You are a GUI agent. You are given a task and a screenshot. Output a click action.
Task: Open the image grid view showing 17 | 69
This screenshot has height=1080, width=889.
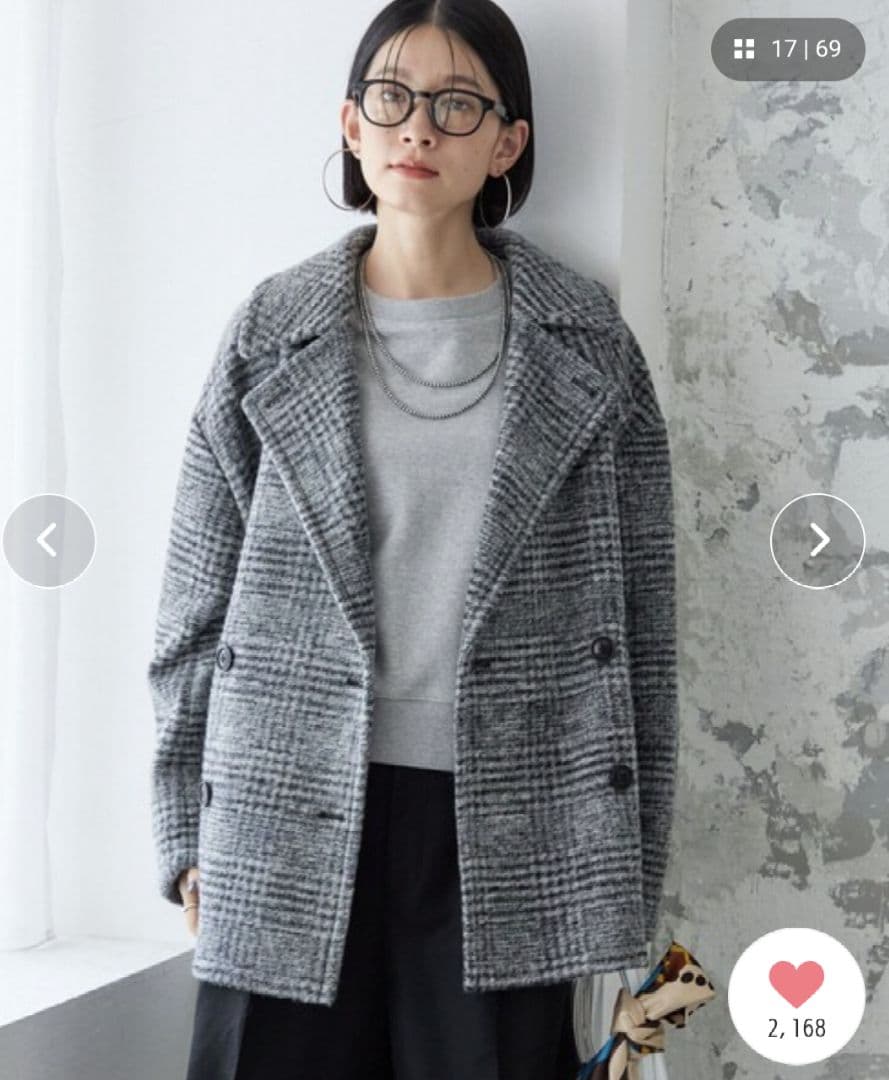(787, 49)
